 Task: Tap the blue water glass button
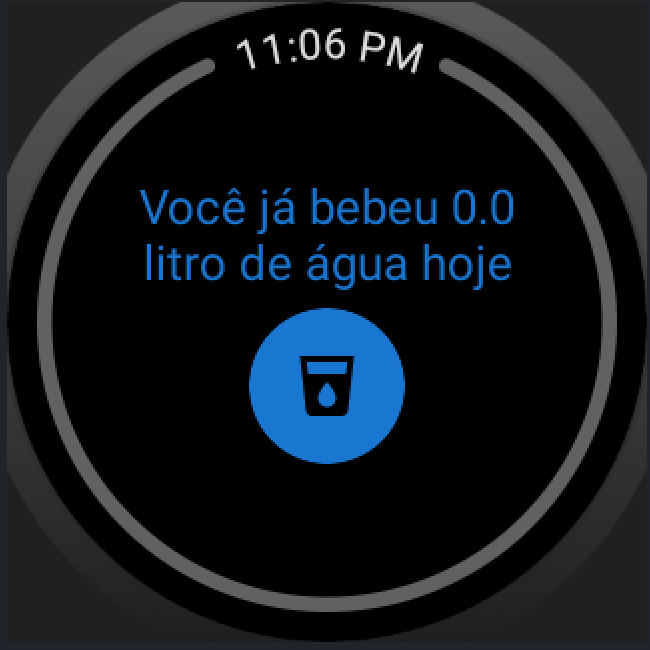click(326, 385)
